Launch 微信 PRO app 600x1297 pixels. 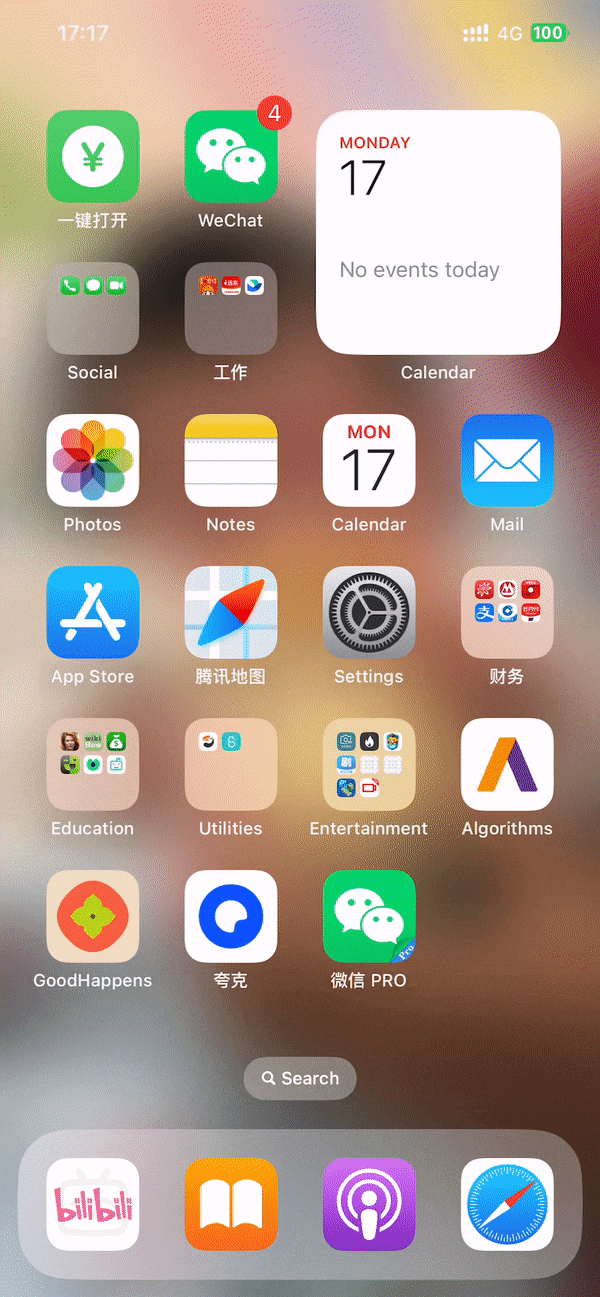pos(369,917)
